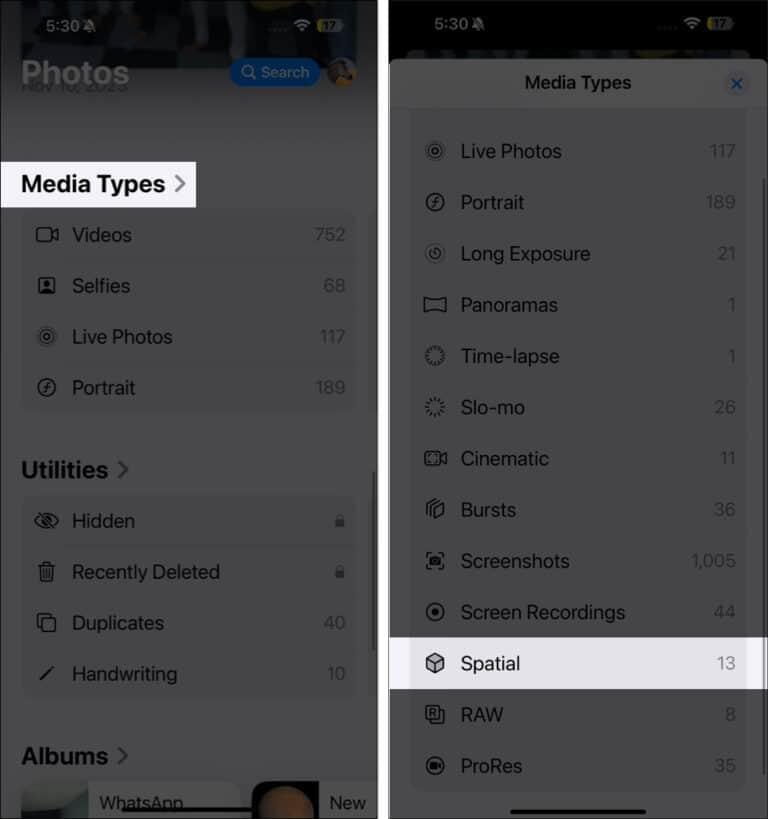This screenshot has width=768, height=819.
Task: Select the Time-lapse icon
Action: coord(434,356)
